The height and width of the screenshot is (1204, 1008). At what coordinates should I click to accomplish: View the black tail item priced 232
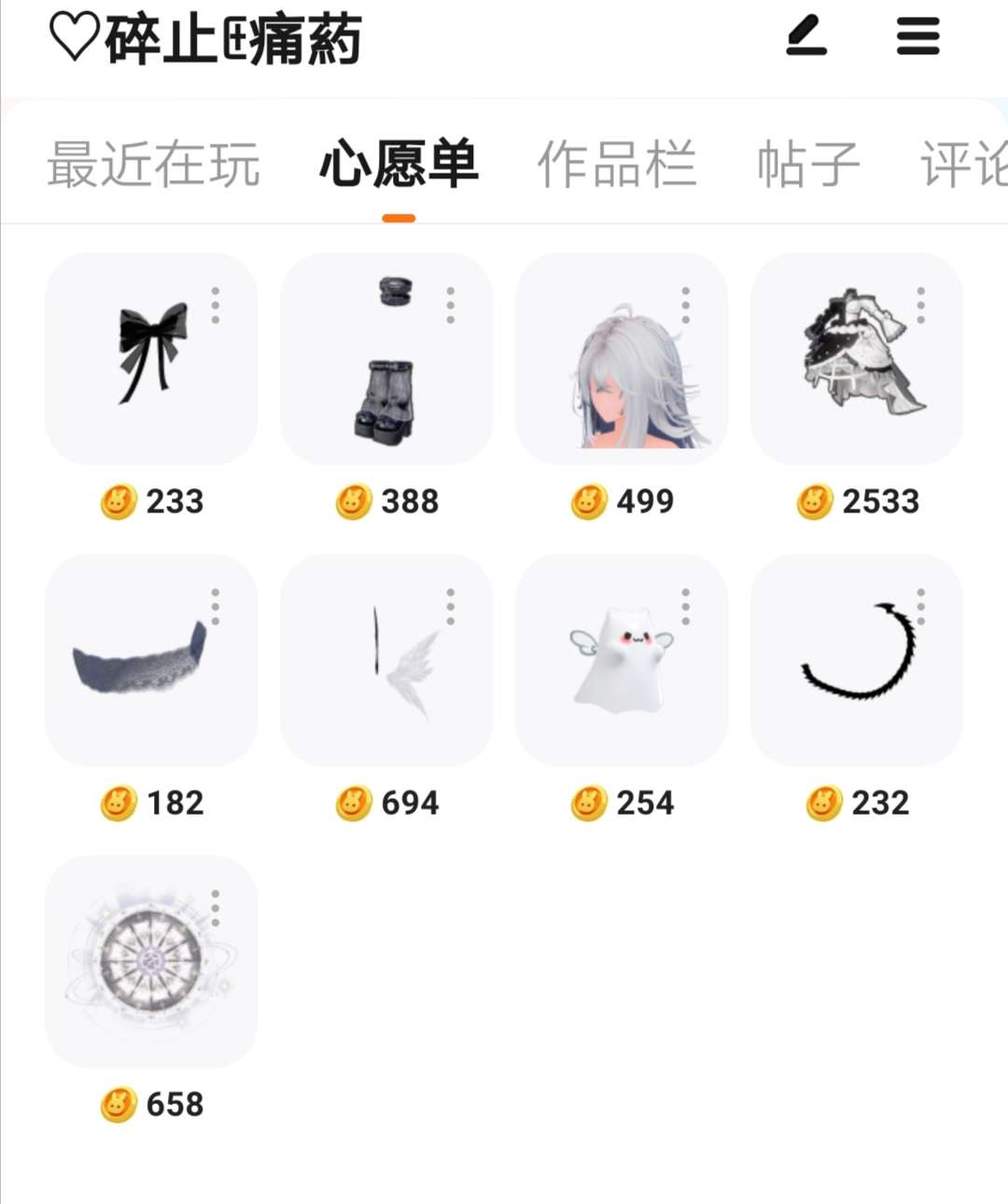[x=857, y=660]
